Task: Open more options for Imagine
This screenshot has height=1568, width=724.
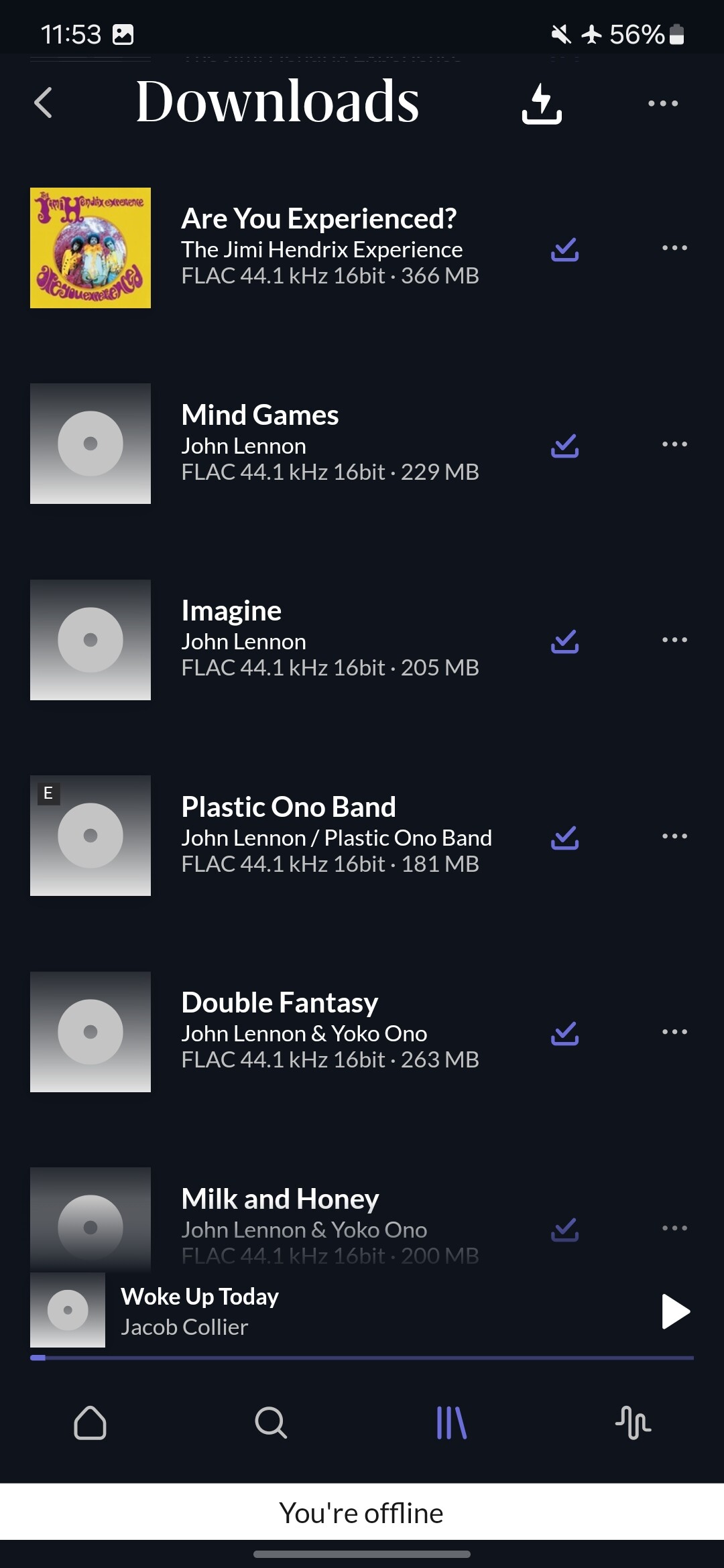Action: tap(674, 640)
